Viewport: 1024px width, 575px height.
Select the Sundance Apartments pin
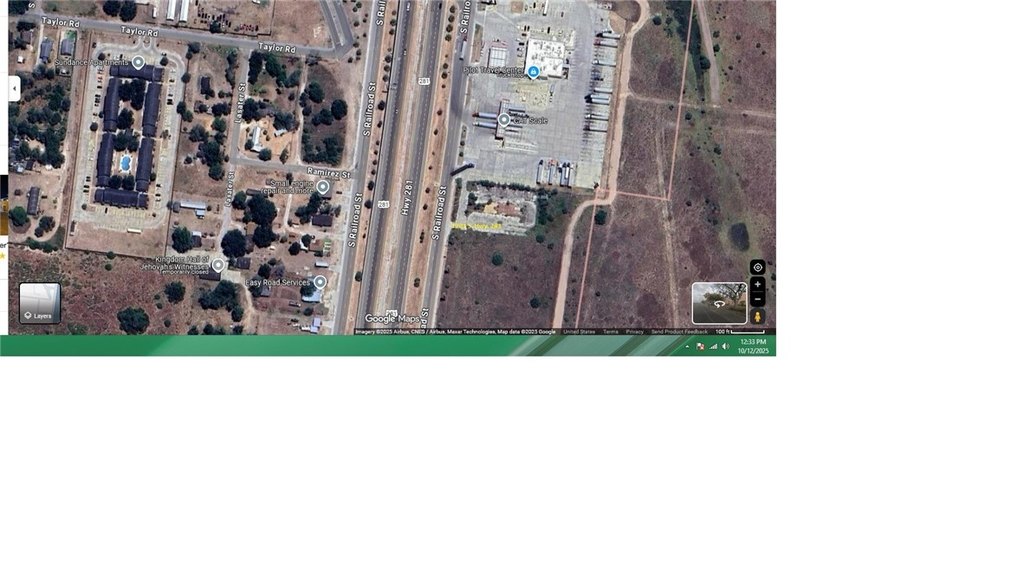[x=138, y=63]
